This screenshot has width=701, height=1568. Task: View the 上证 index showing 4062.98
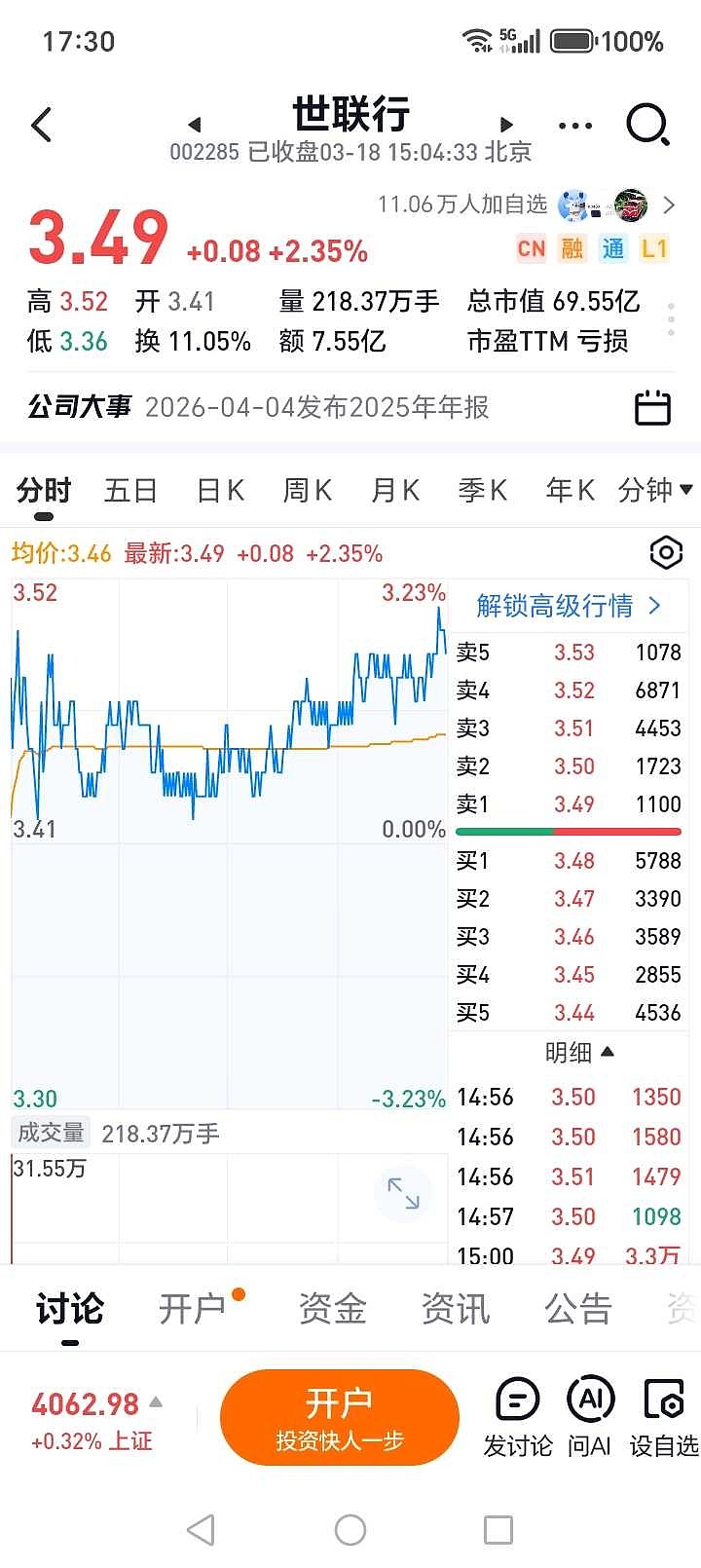point(86,1417)
